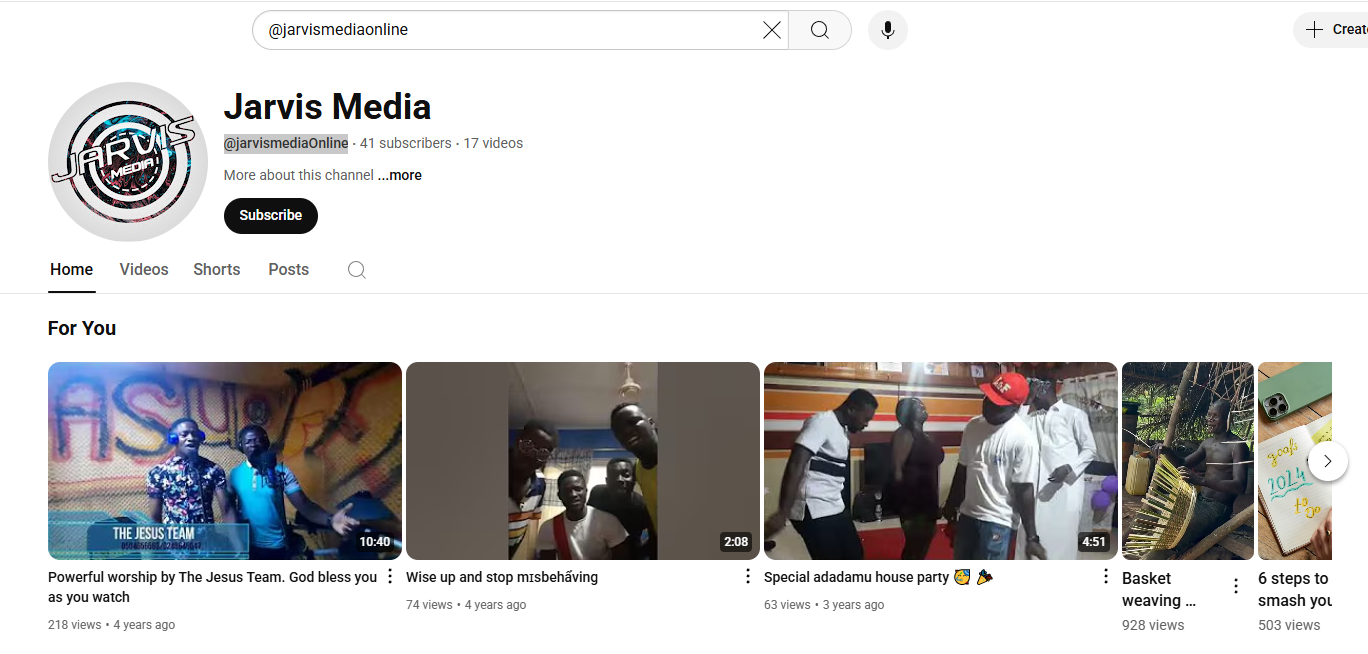Switch to the Posts tab
Image resolution: width=1368 pixels, height=654 pixels.
[288, 270]
